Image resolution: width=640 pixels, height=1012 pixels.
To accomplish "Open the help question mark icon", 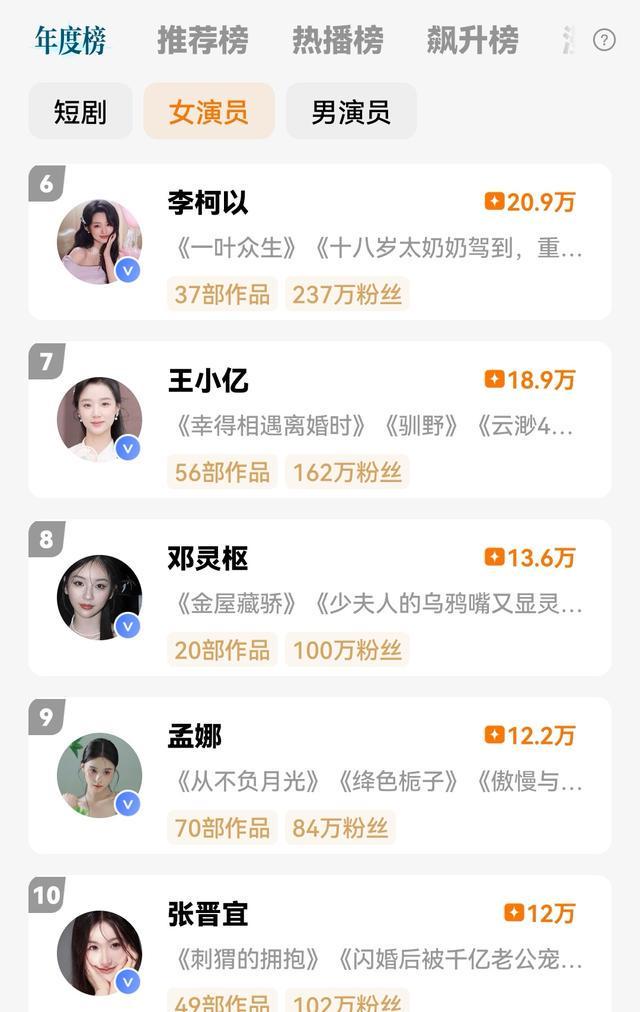I will [604, 40].
